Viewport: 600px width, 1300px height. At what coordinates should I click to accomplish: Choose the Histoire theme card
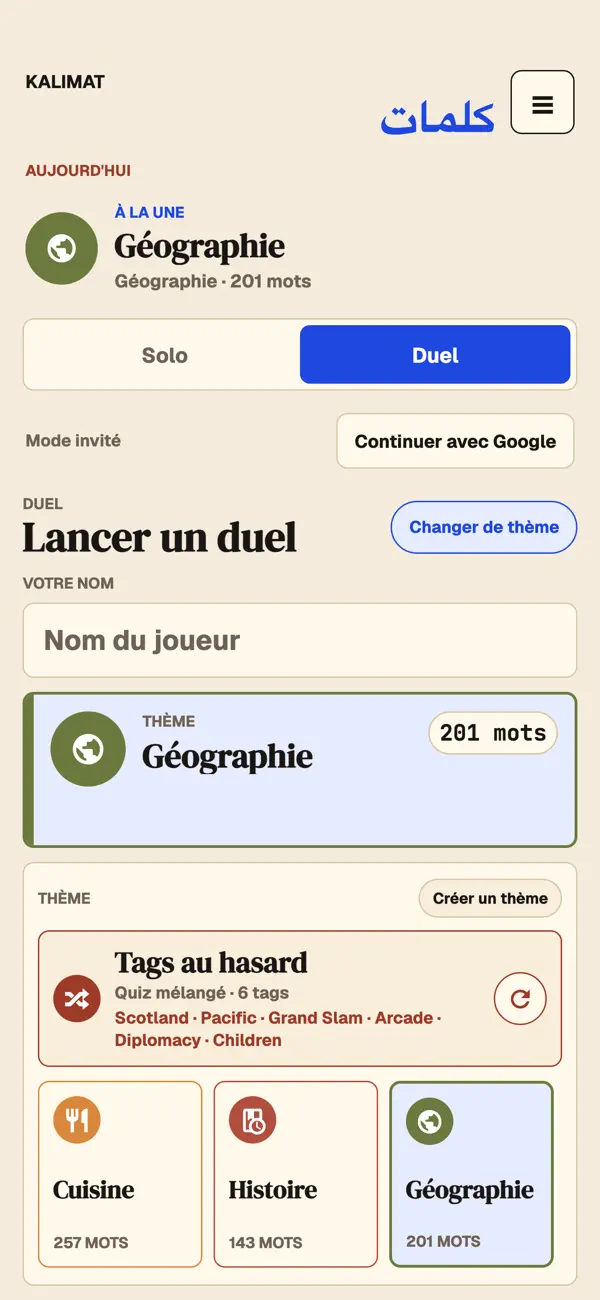296,1174
